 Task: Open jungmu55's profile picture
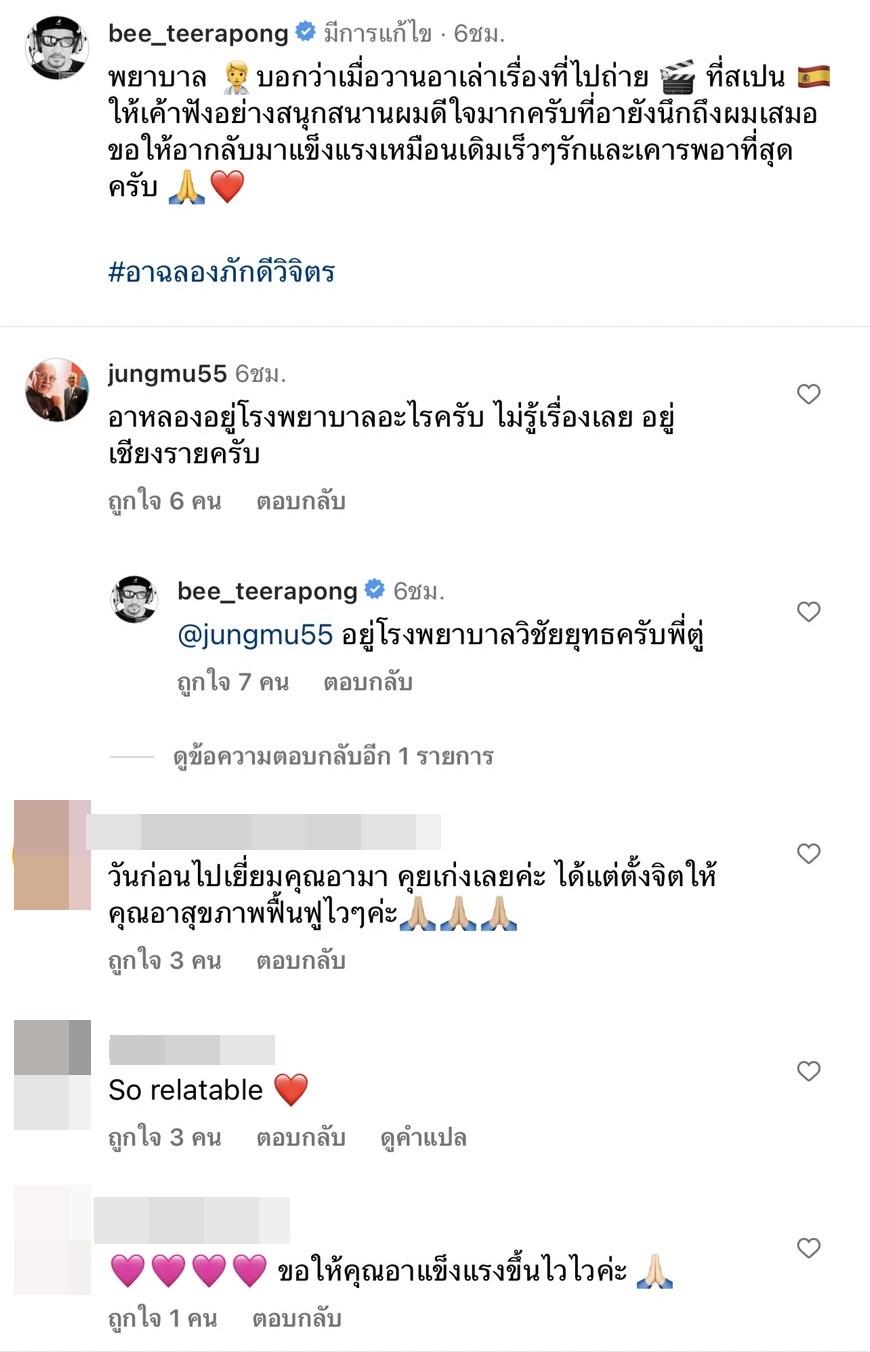click(57, 390)
